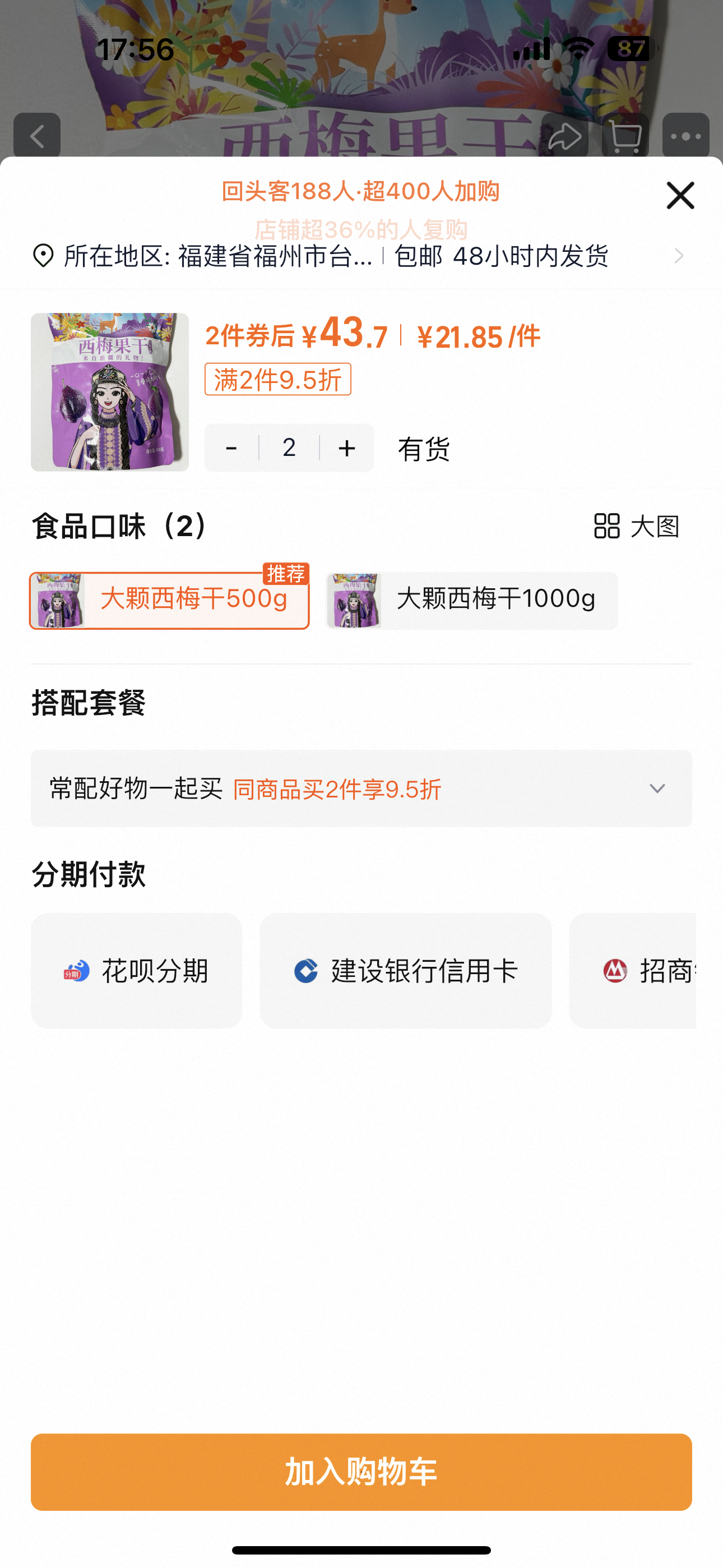Pick 建设银行信用卡 installment option
The height and width of the screenshot is (1568, 723).
pos(406,971)
